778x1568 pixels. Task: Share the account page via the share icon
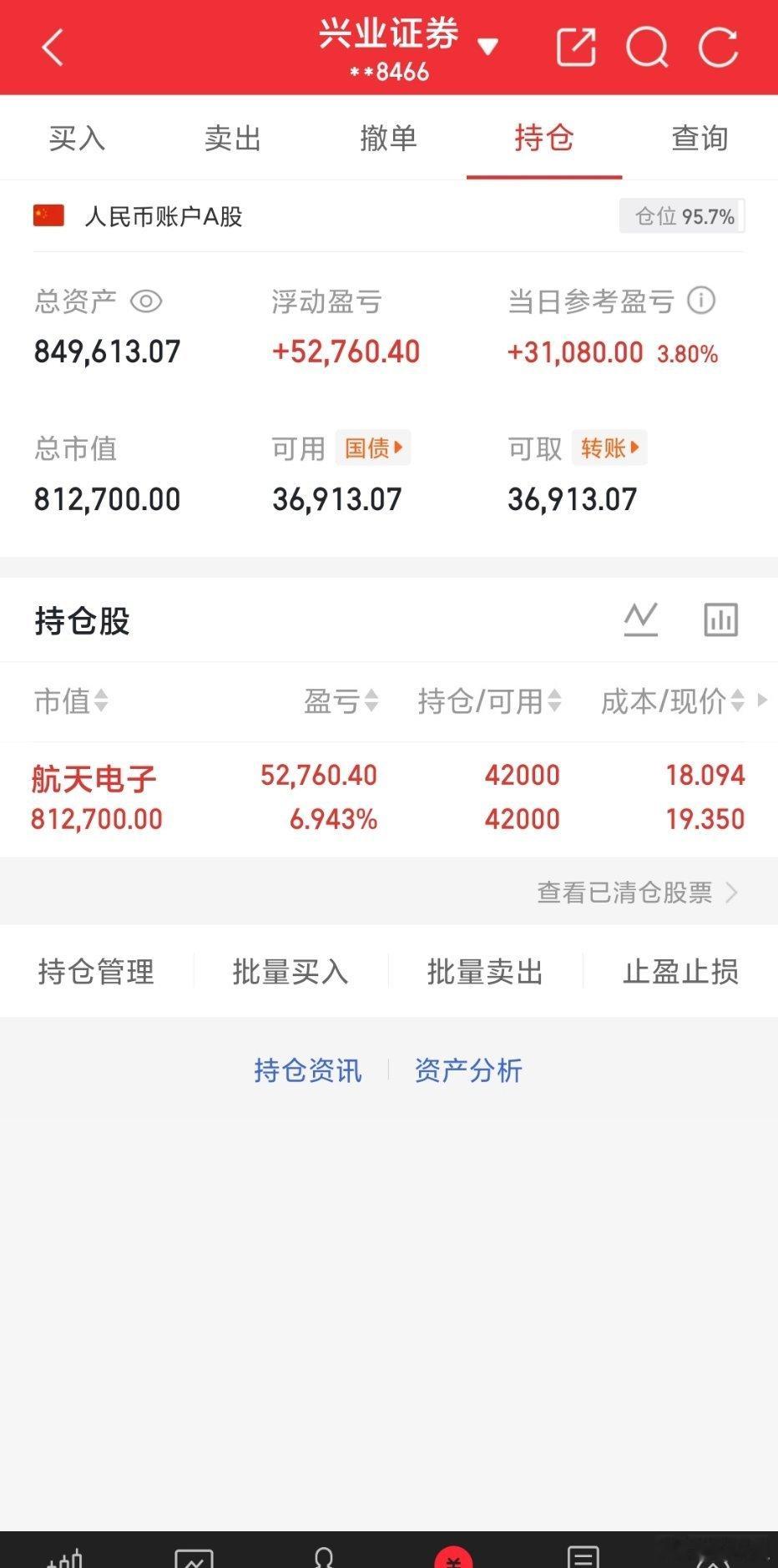point(575,47)
